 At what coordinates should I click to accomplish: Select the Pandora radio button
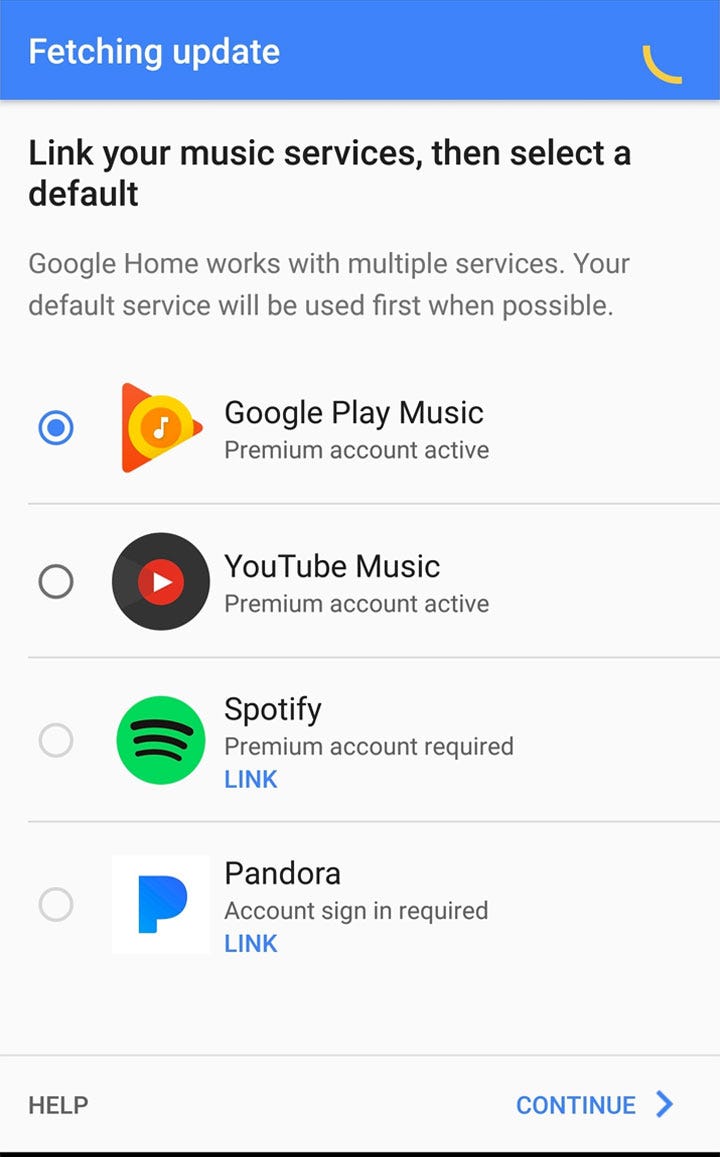56,905
